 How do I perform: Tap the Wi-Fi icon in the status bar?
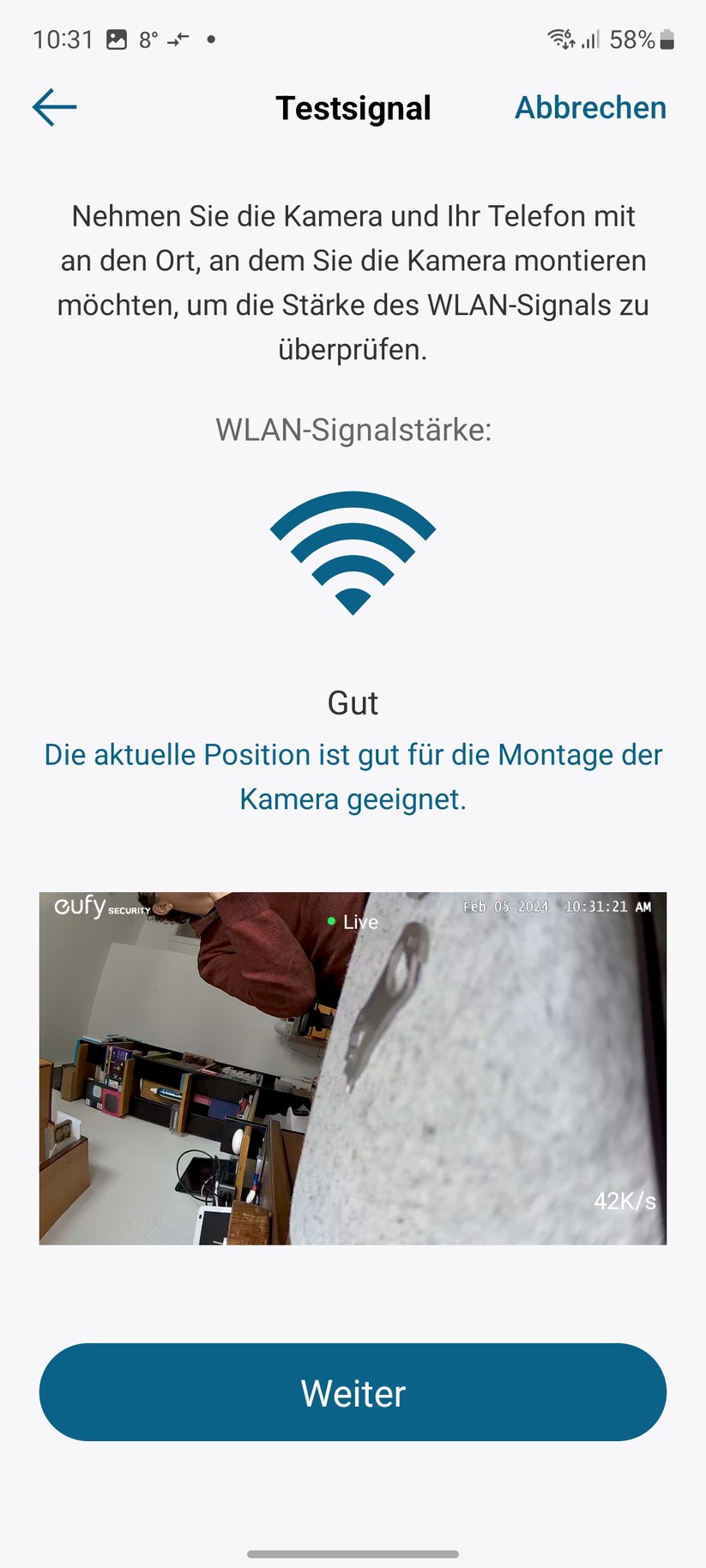[562, 39]
